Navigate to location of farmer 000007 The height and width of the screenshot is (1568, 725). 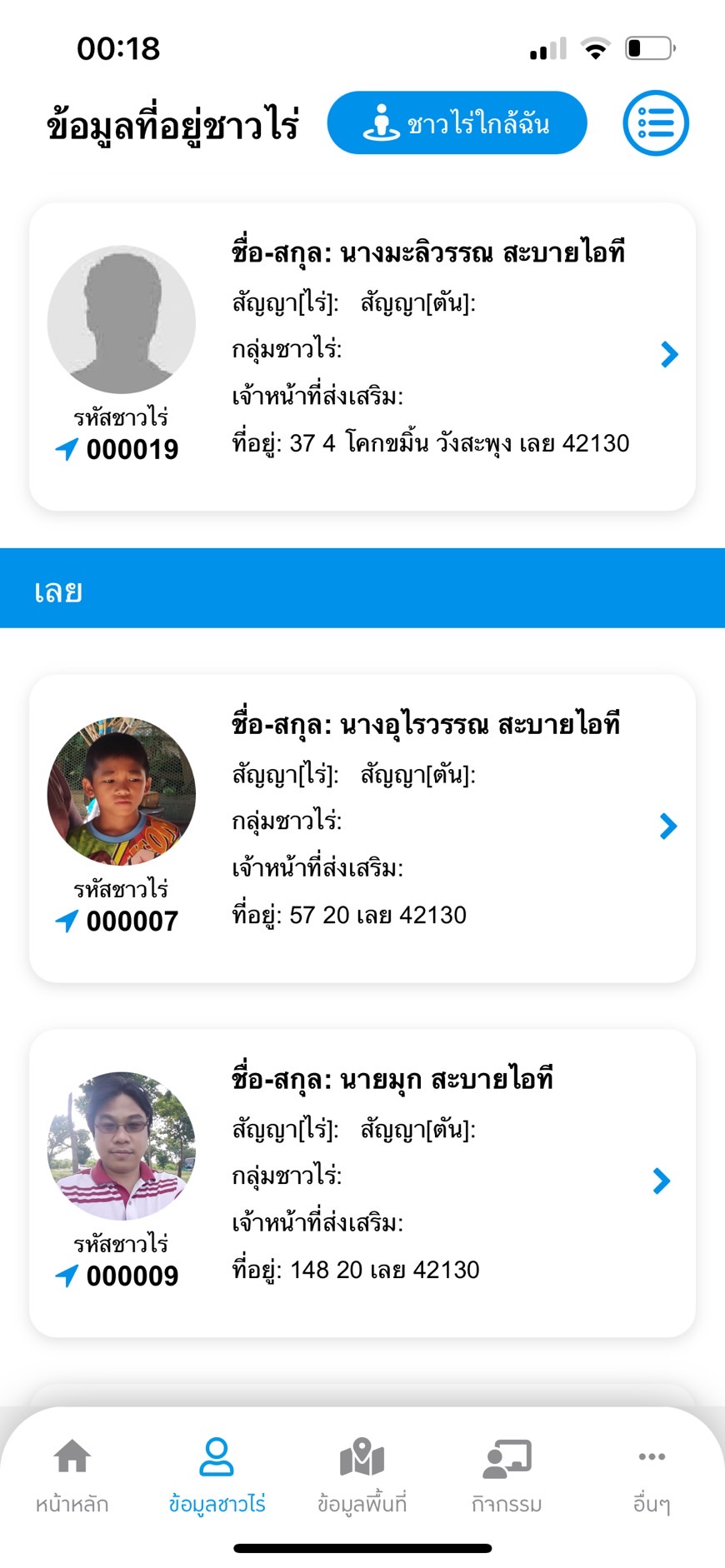pyautogui.click(x=67, y=921)
